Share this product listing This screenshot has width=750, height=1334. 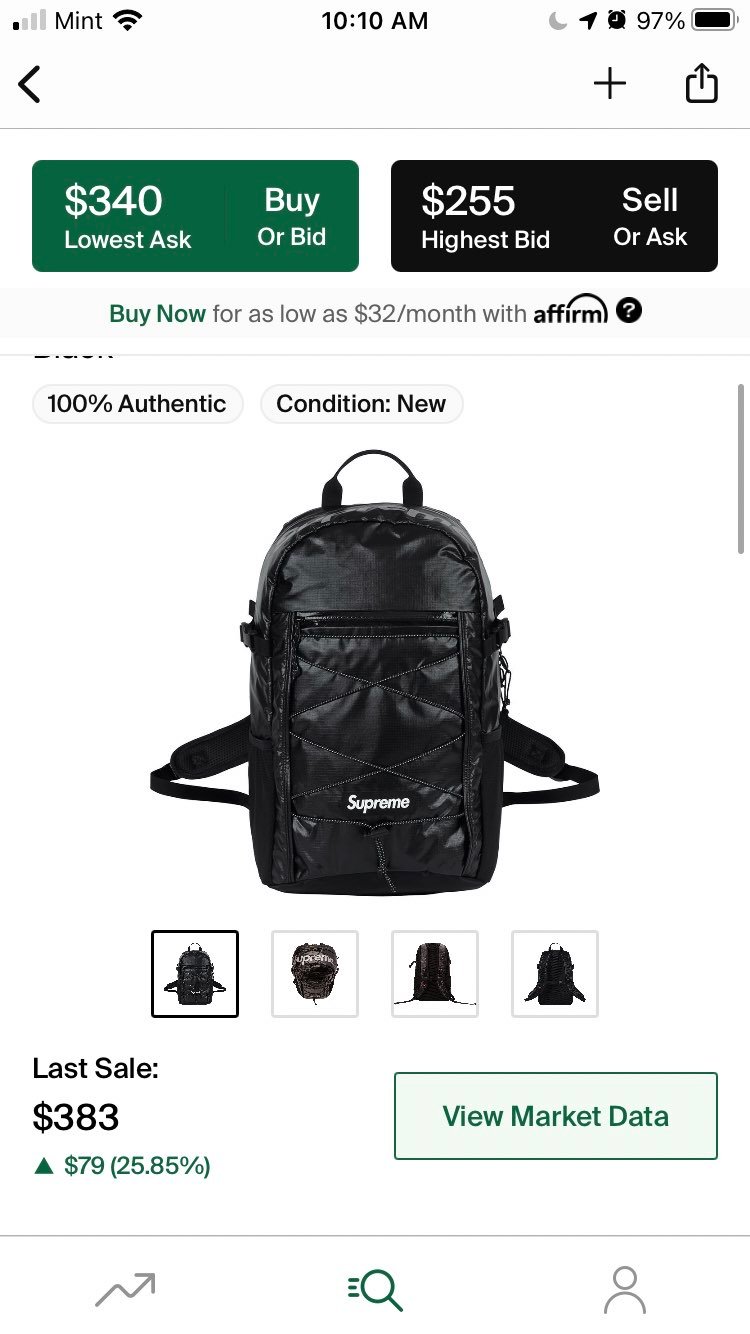(702, 83)
